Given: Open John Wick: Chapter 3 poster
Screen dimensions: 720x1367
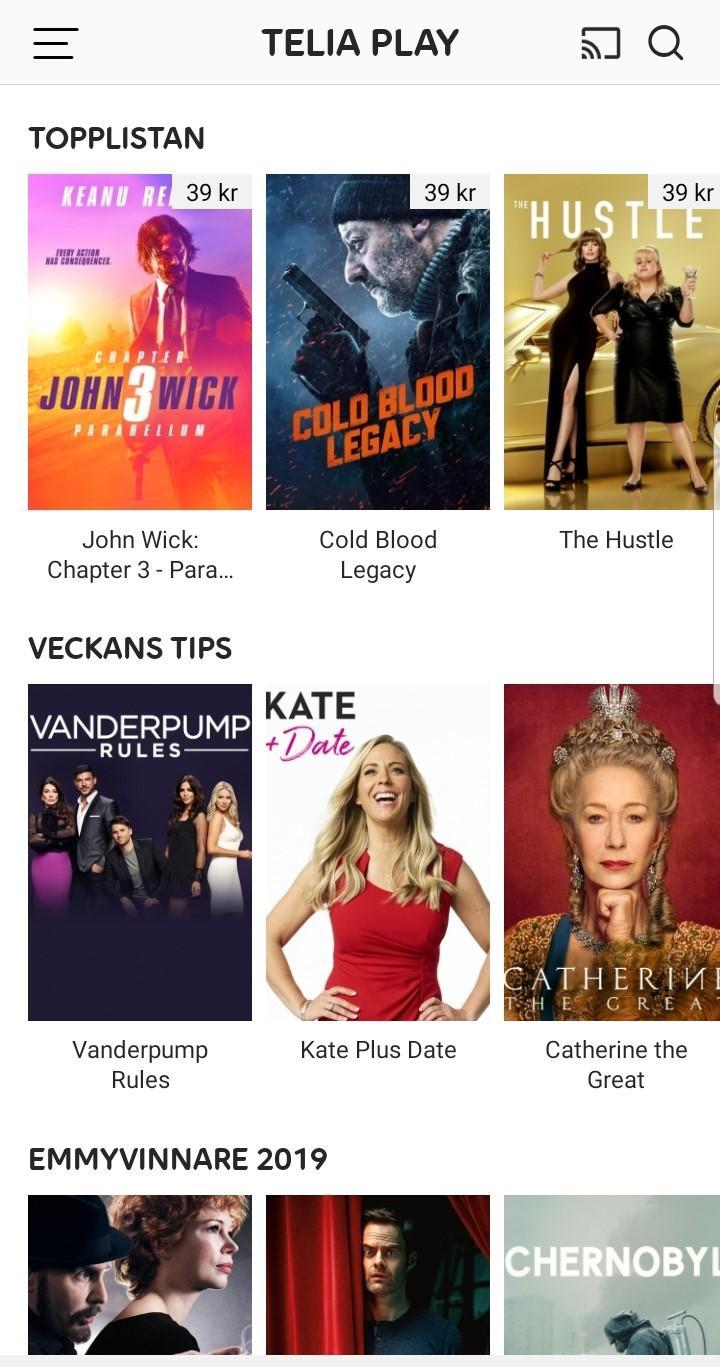Looking at the screenshot, I should click(140, 342).
